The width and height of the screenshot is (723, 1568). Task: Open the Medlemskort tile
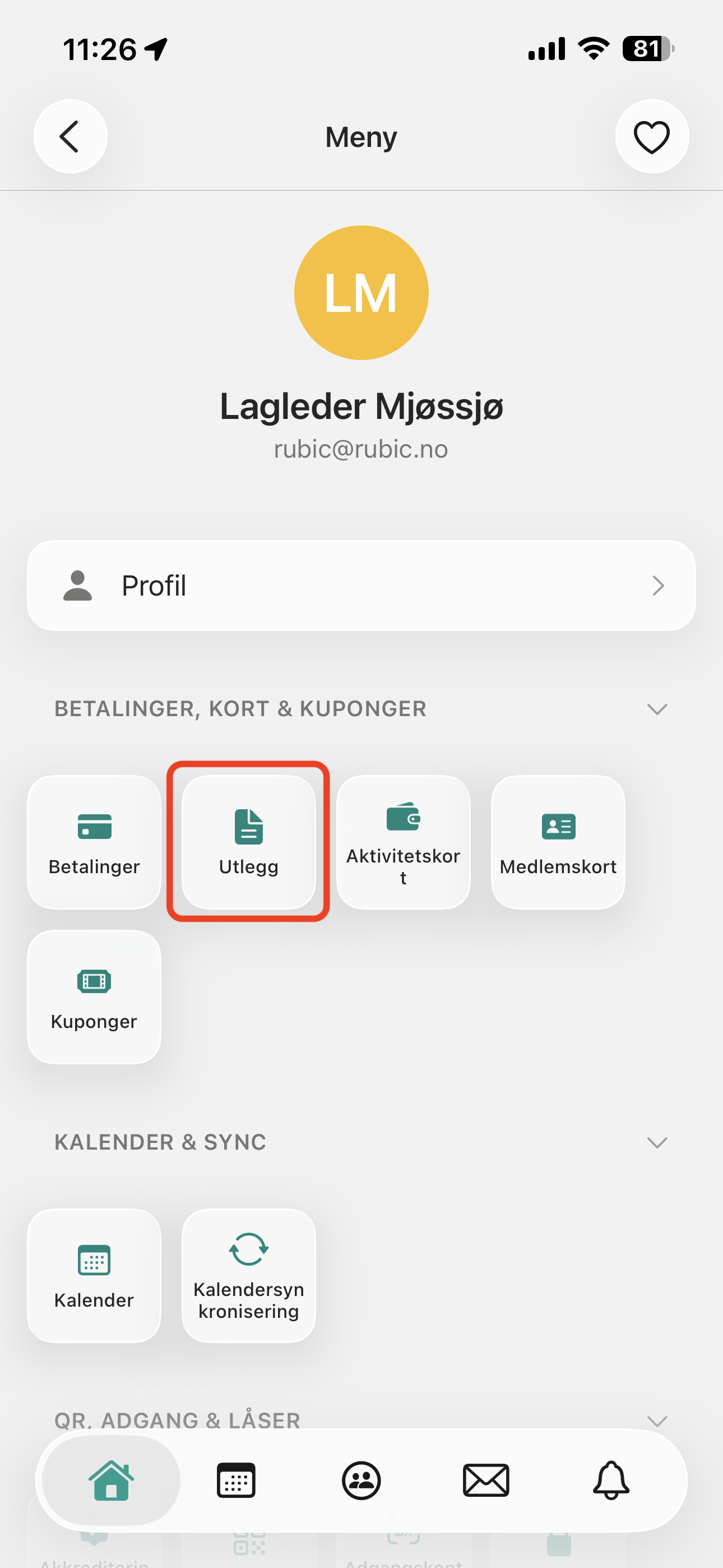558,842
